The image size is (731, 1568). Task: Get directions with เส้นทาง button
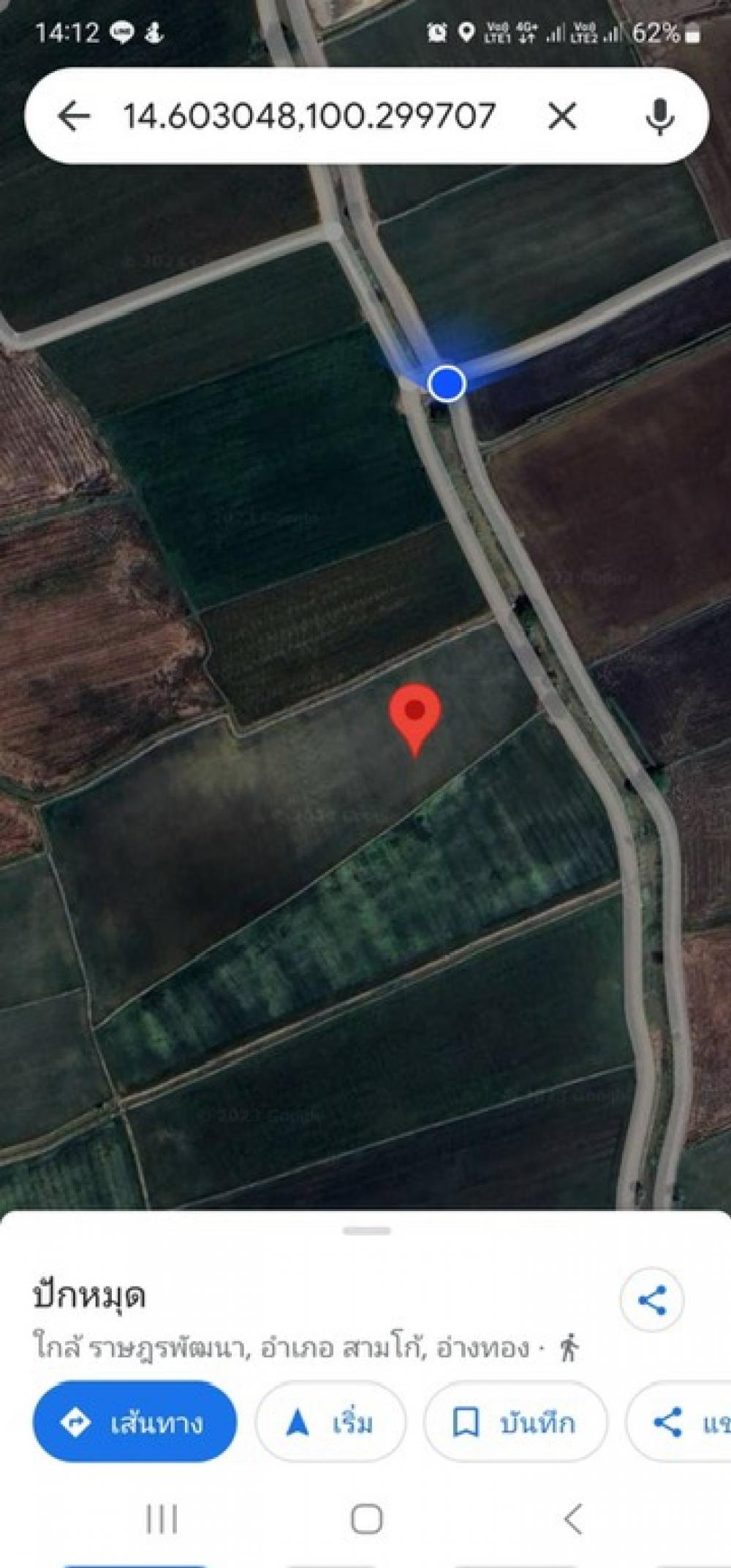pyautogui.click(x=135, y=1422)
